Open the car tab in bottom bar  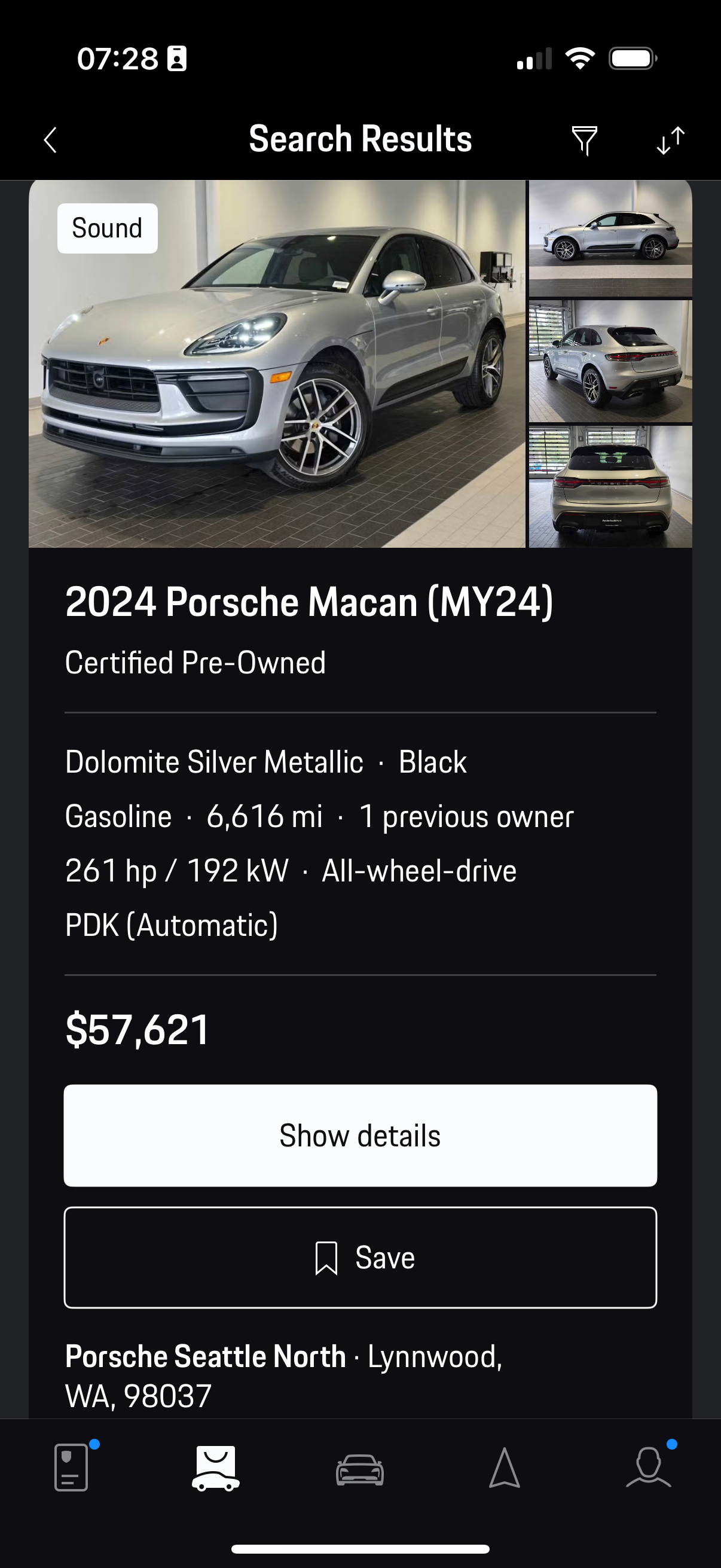click(359, 1469)
